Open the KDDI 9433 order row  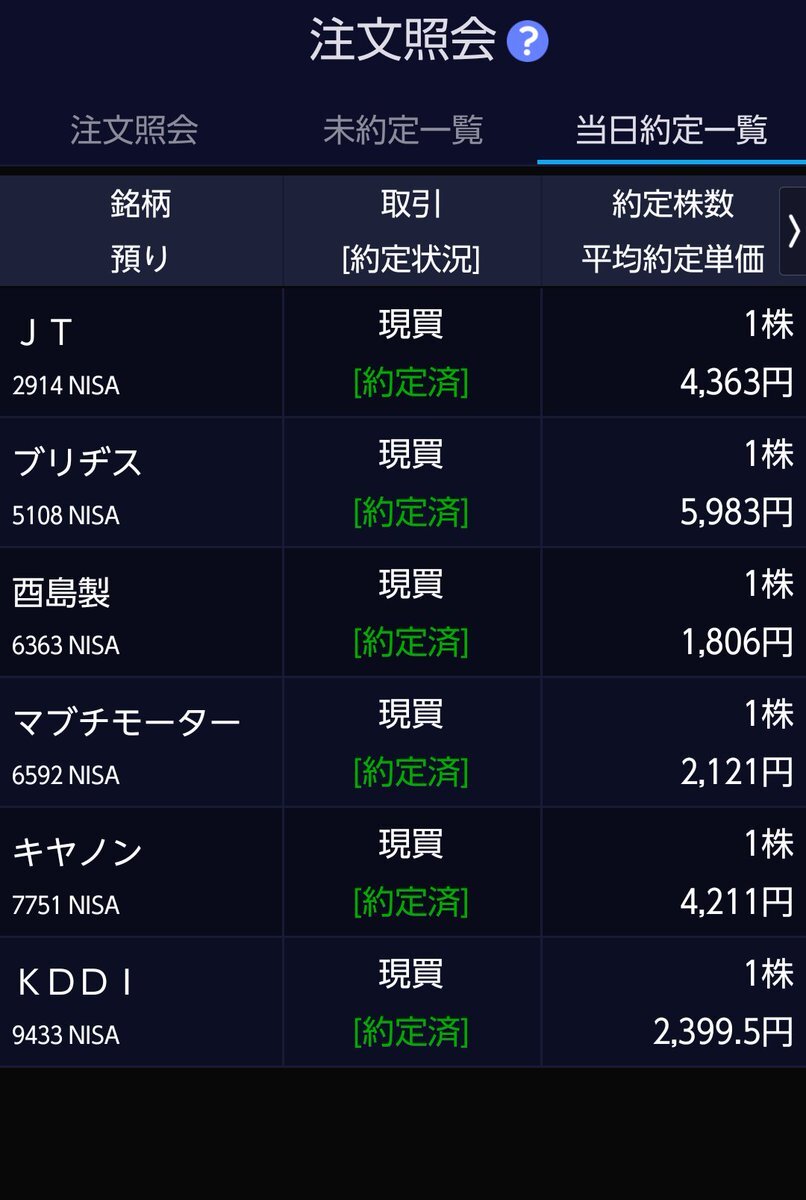click(x=403, y=1002)
